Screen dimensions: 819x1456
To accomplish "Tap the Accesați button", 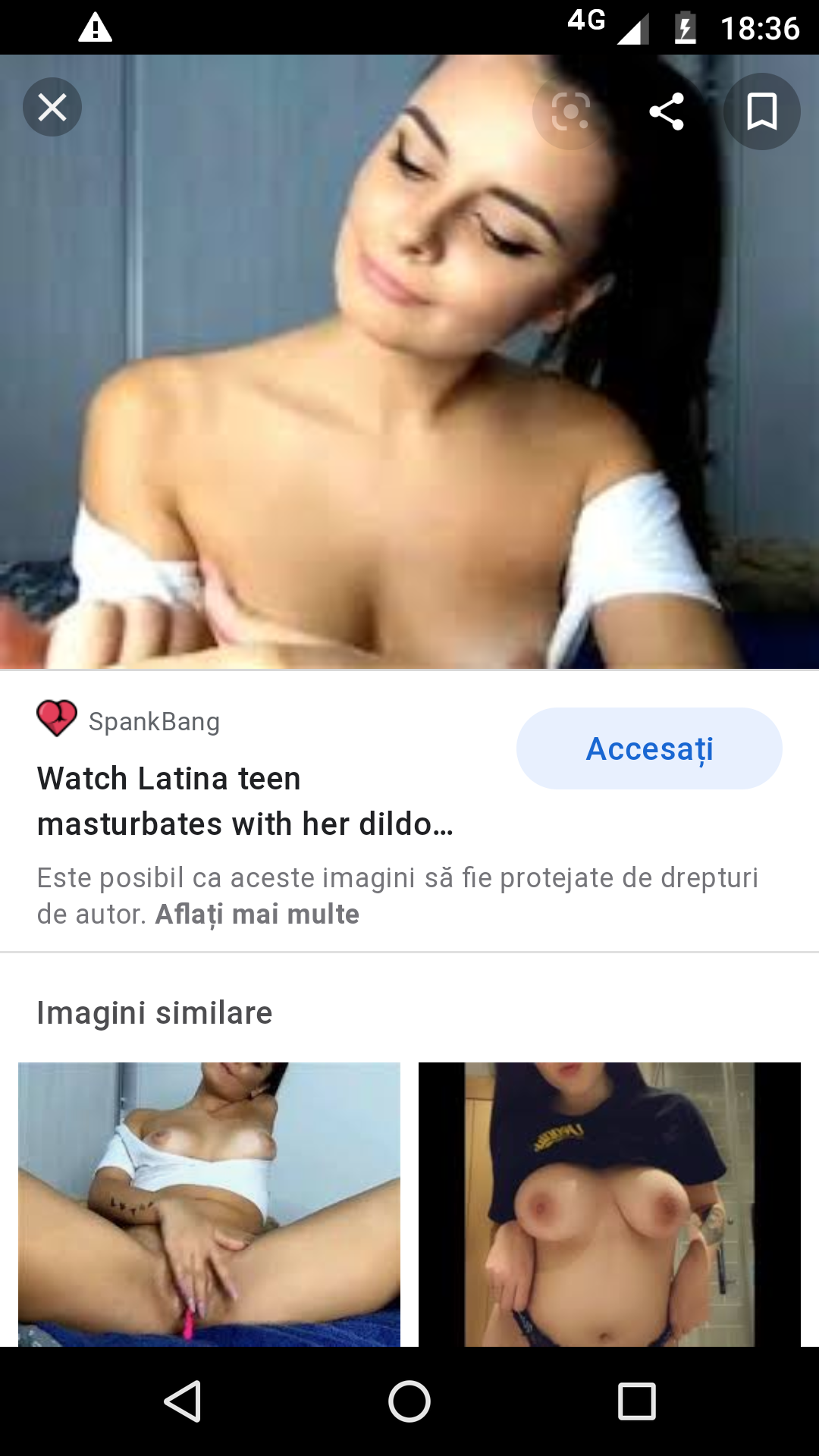I will [x=649, y=748].
